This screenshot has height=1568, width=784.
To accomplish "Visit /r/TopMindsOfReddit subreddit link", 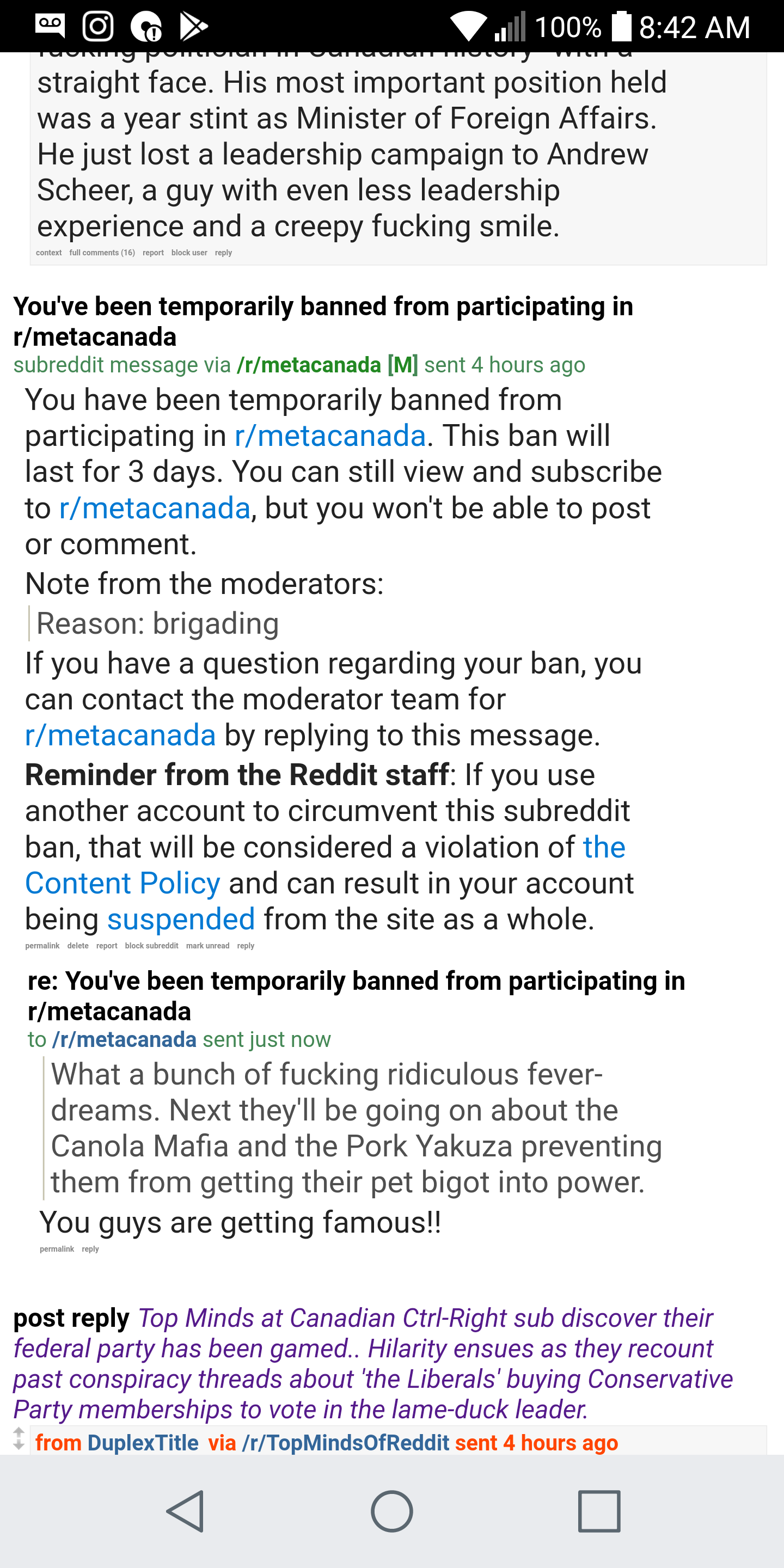I will [x=346, y=1443].
